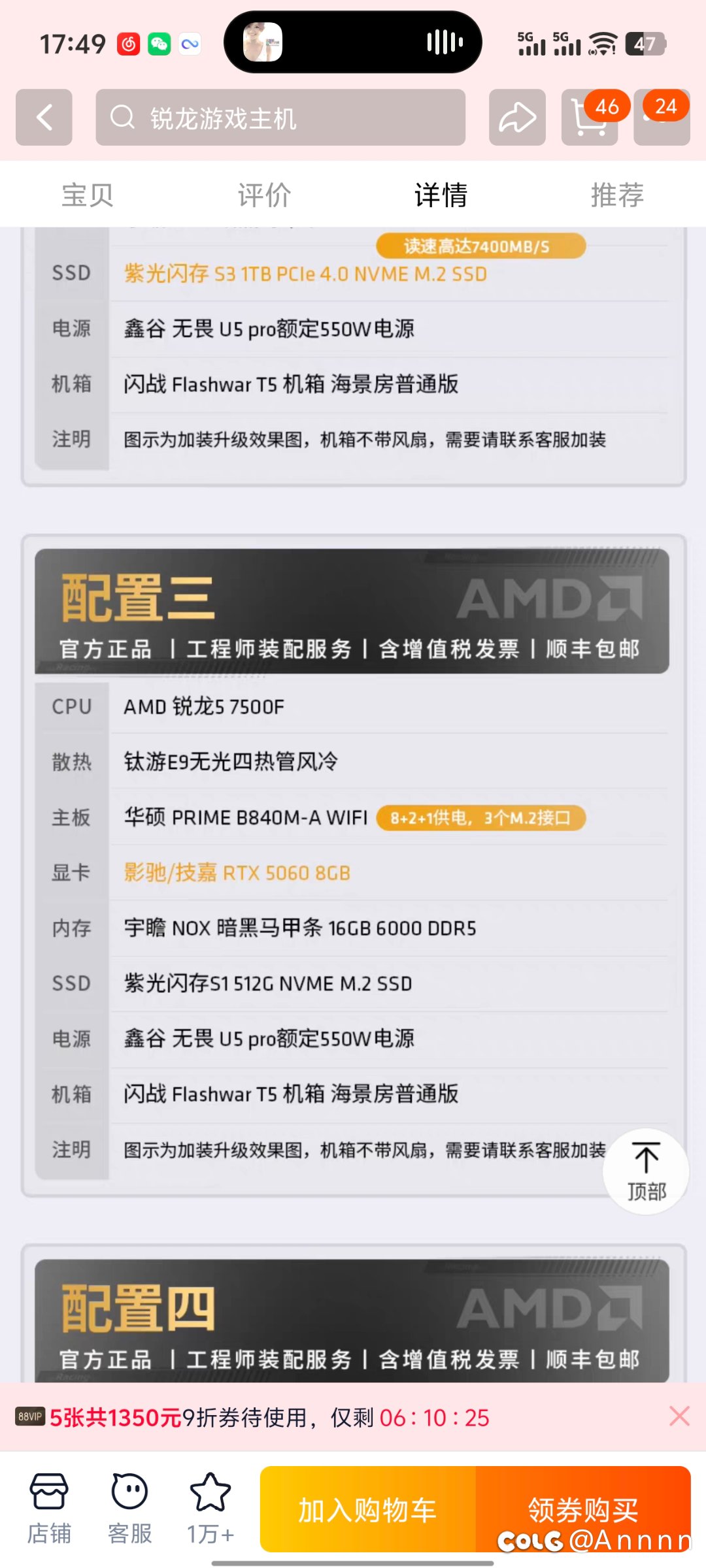
Task: Switch to the 评价 tab
Action: coord(264,195)
